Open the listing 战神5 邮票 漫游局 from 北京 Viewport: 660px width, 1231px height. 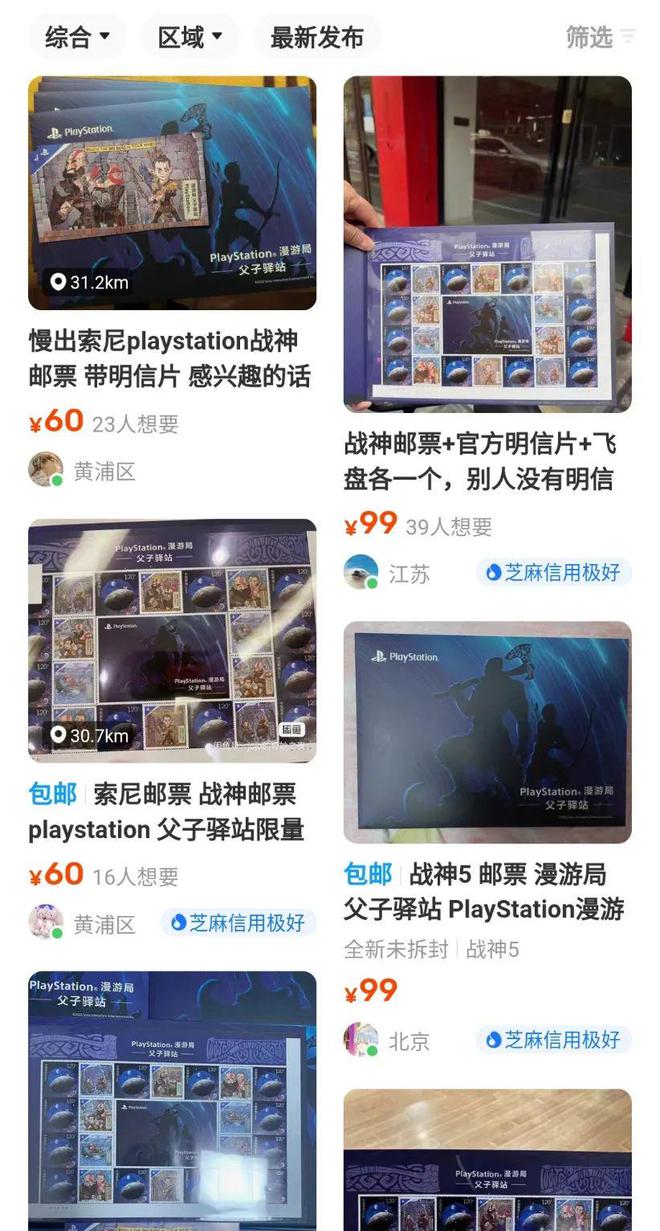tap(487, 732)
